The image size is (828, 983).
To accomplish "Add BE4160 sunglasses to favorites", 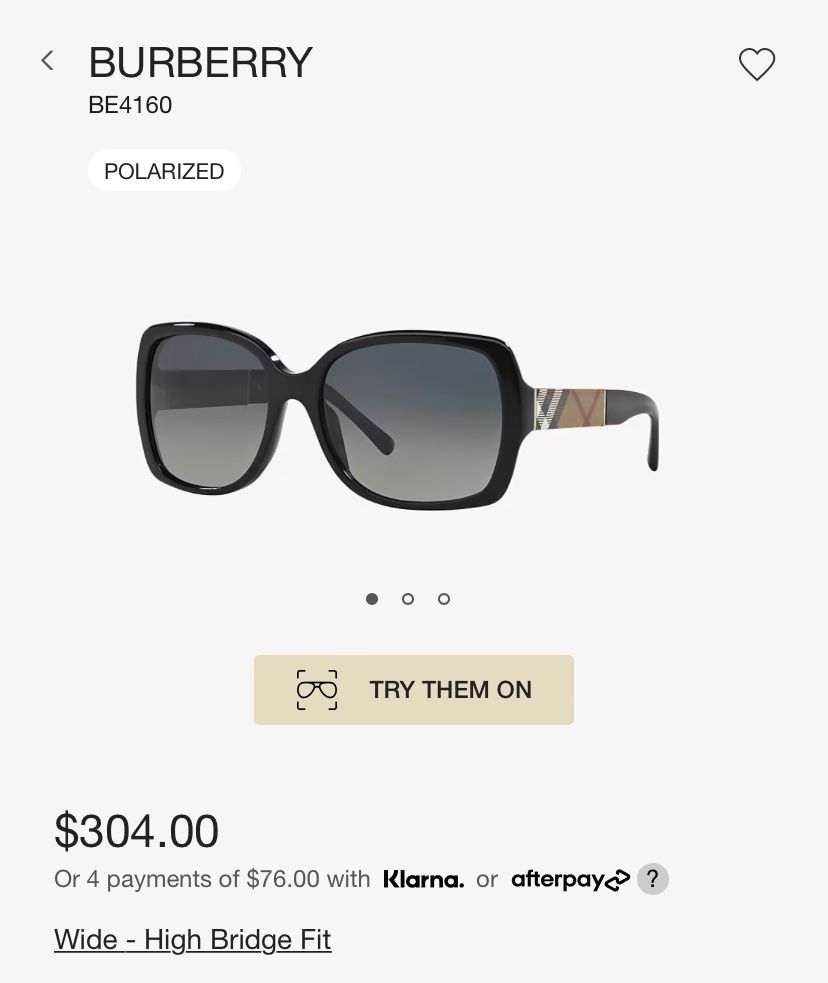I will [x=756, y=65].
